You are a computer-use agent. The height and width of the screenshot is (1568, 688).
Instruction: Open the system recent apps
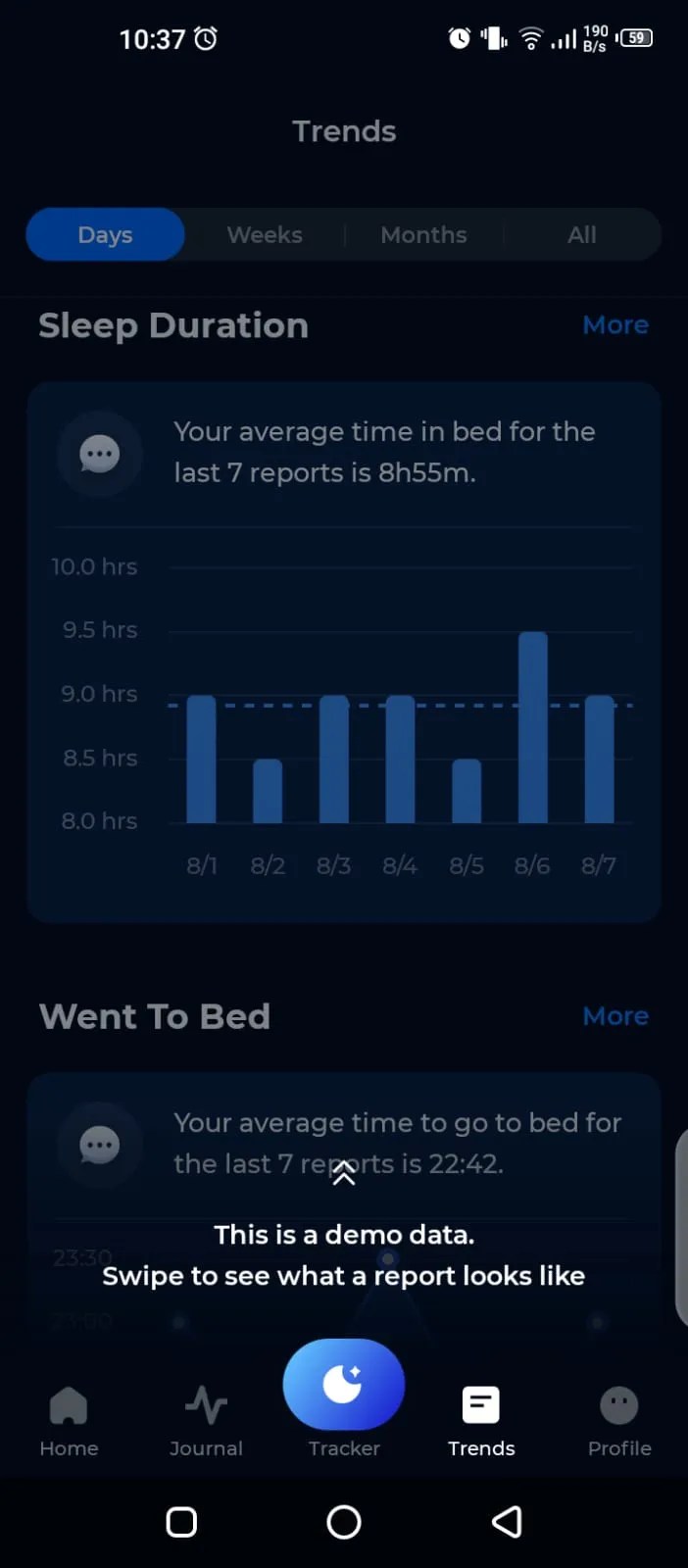[181, 1522]
